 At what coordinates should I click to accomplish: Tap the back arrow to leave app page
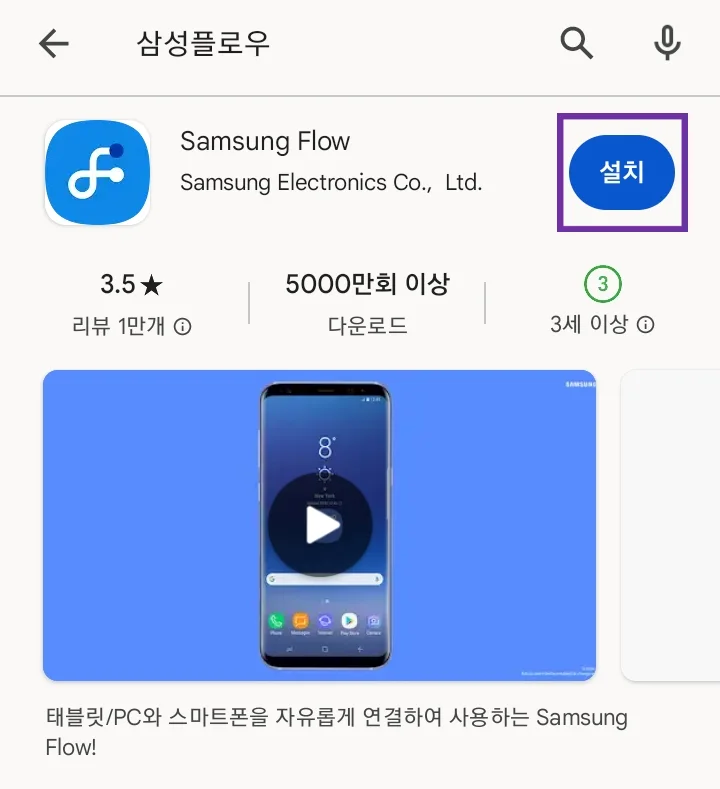[x=53, y=43]
